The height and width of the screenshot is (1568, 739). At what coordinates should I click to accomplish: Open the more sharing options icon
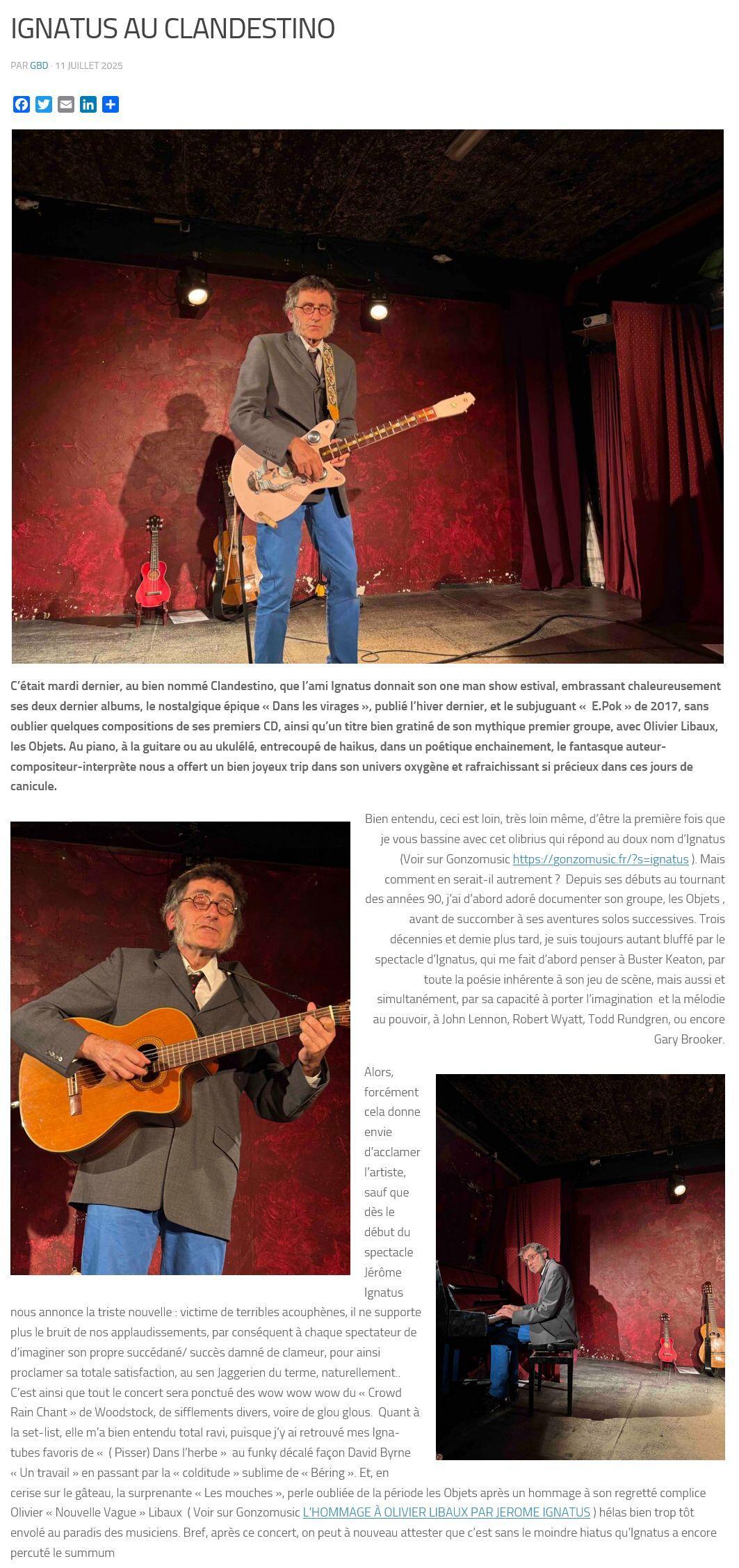pyautogui.click(x=111, y=104)
